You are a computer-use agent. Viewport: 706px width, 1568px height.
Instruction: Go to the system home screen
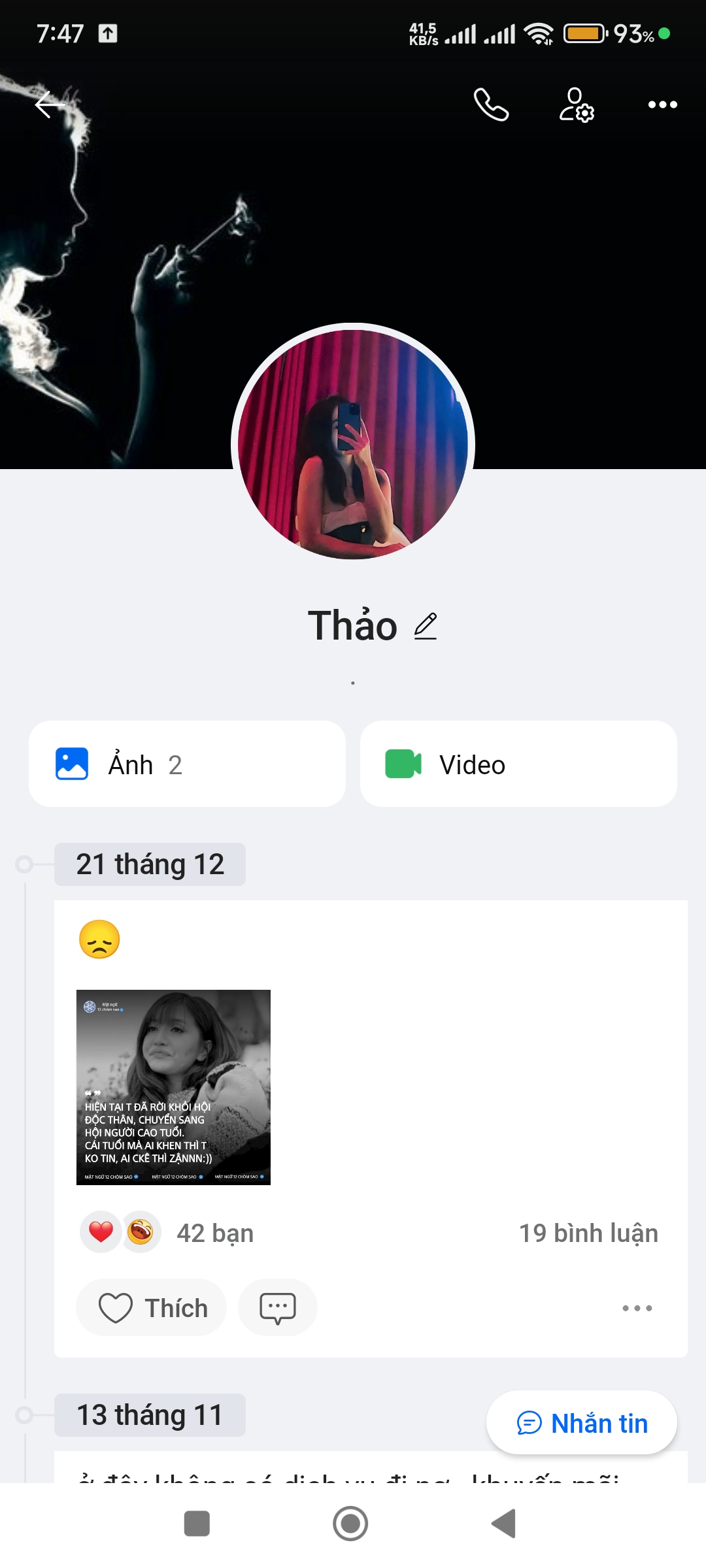350,1524
